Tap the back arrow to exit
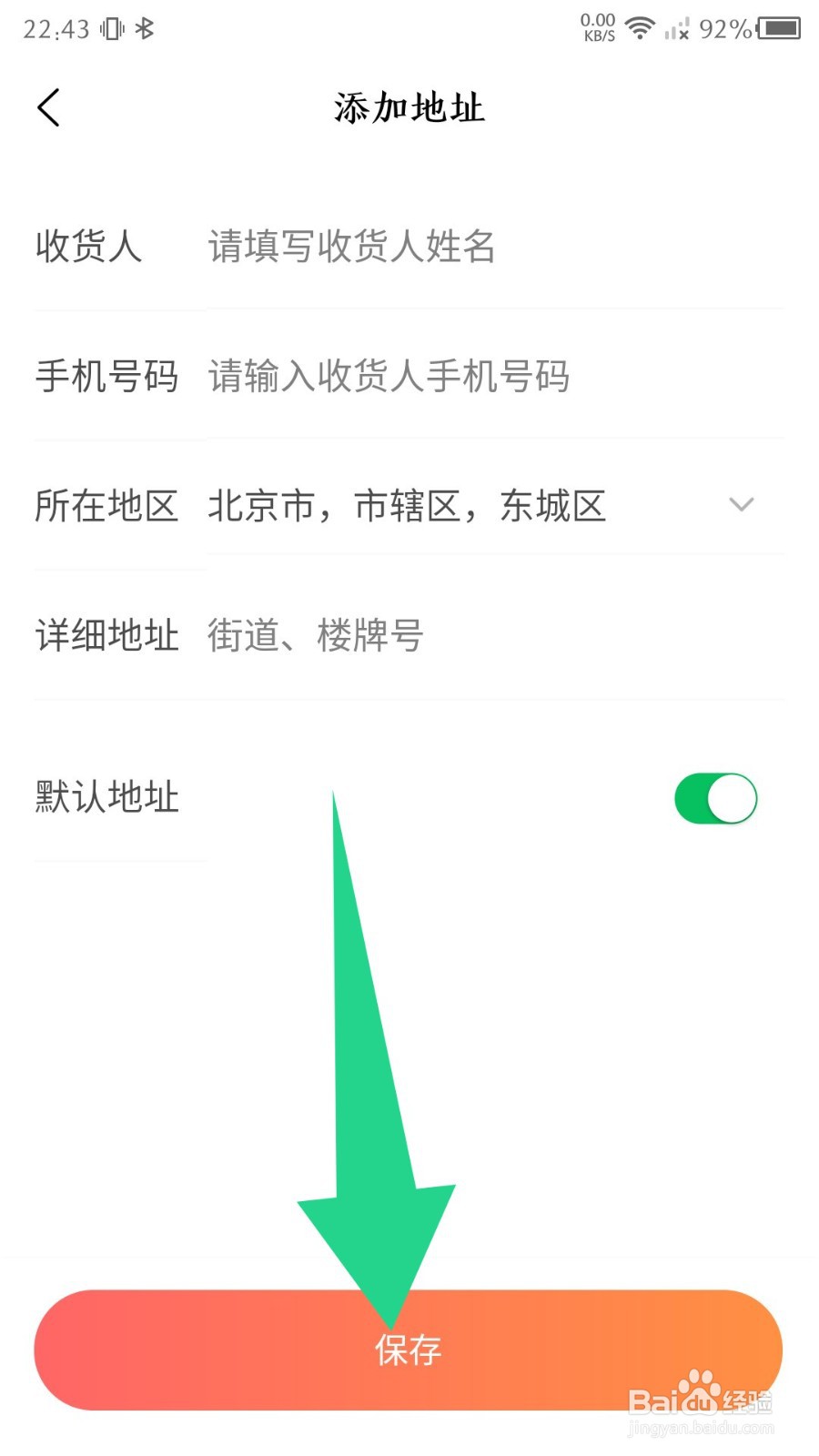This screenshot has height=1456, width=819. [48, 106]
